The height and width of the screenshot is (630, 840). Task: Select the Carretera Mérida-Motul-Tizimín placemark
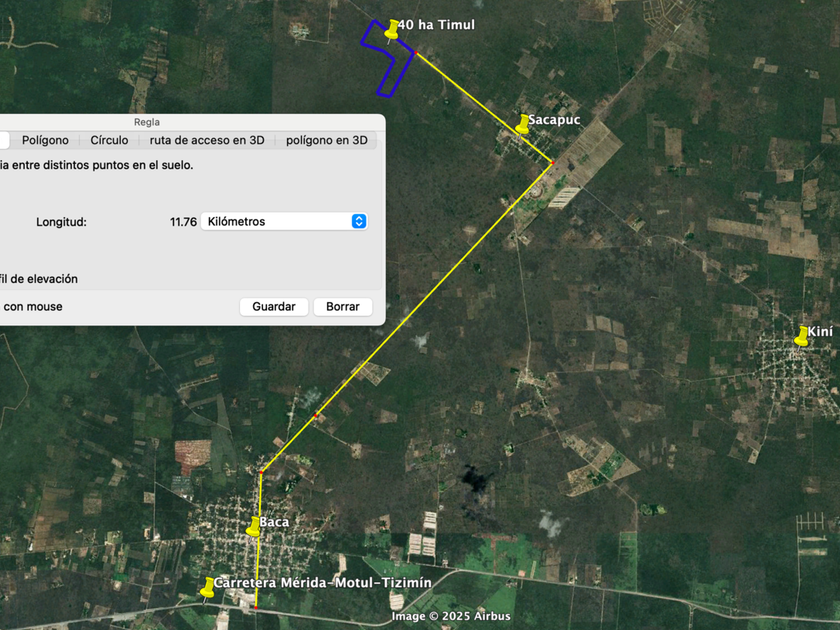(x=208, y=589)
